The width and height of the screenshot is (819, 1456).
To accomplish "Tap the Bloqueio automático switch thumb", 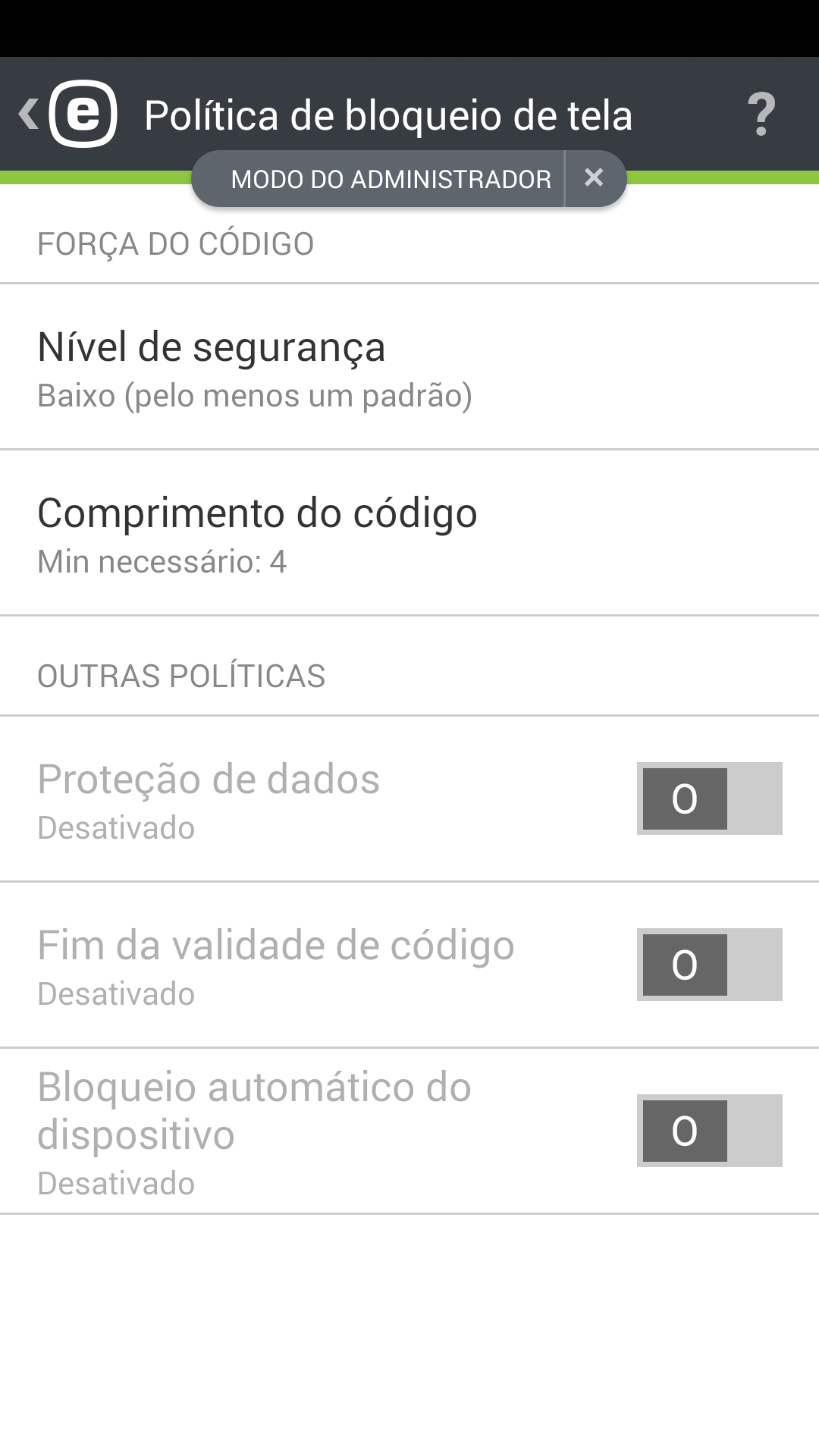I will click(x=683, y=1130).
